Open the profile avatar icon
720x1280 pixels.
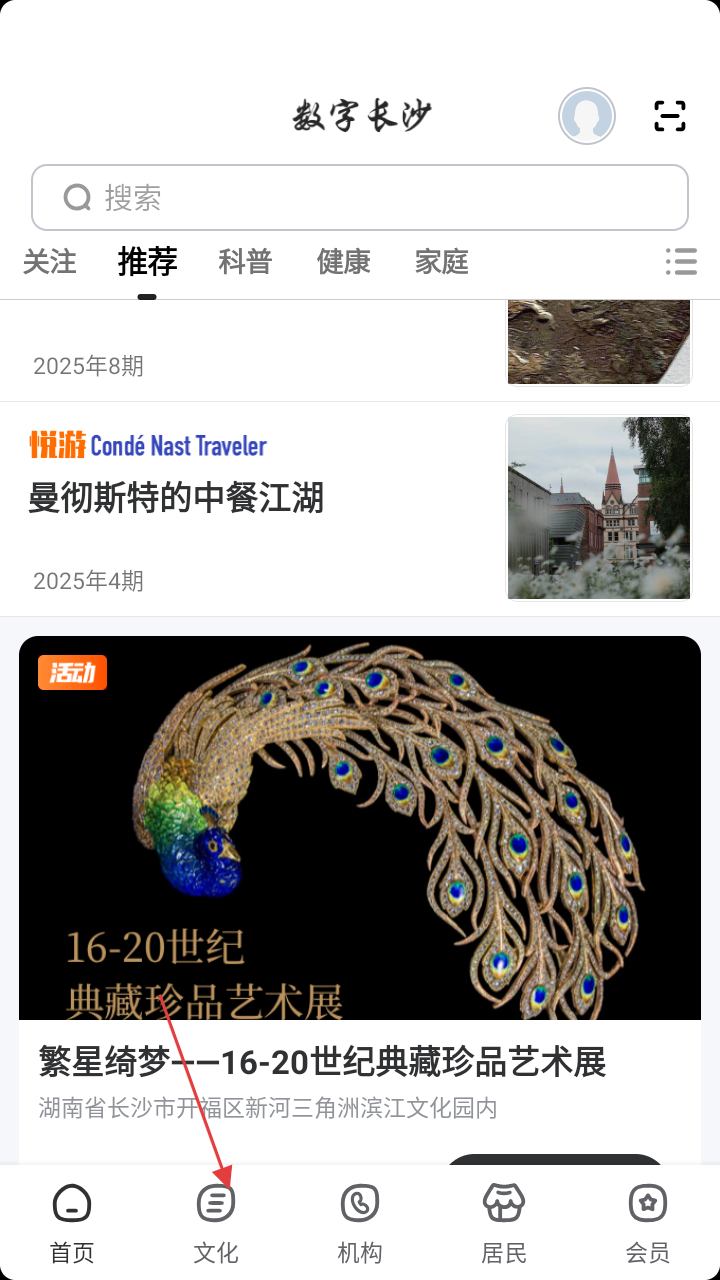pyautogui.click(x=587, y=117)
